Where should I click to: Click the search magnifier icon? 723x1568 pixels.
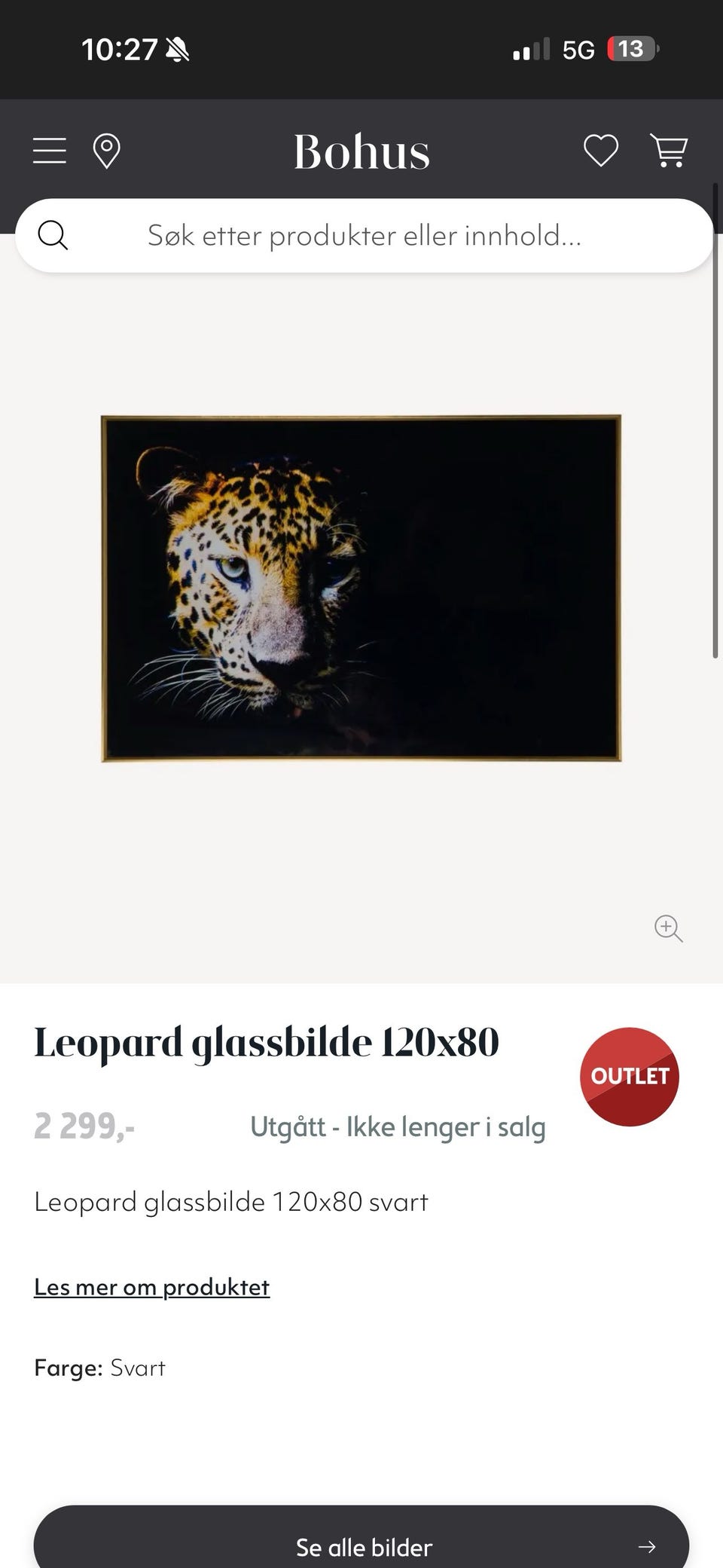[x=53, y=235]
